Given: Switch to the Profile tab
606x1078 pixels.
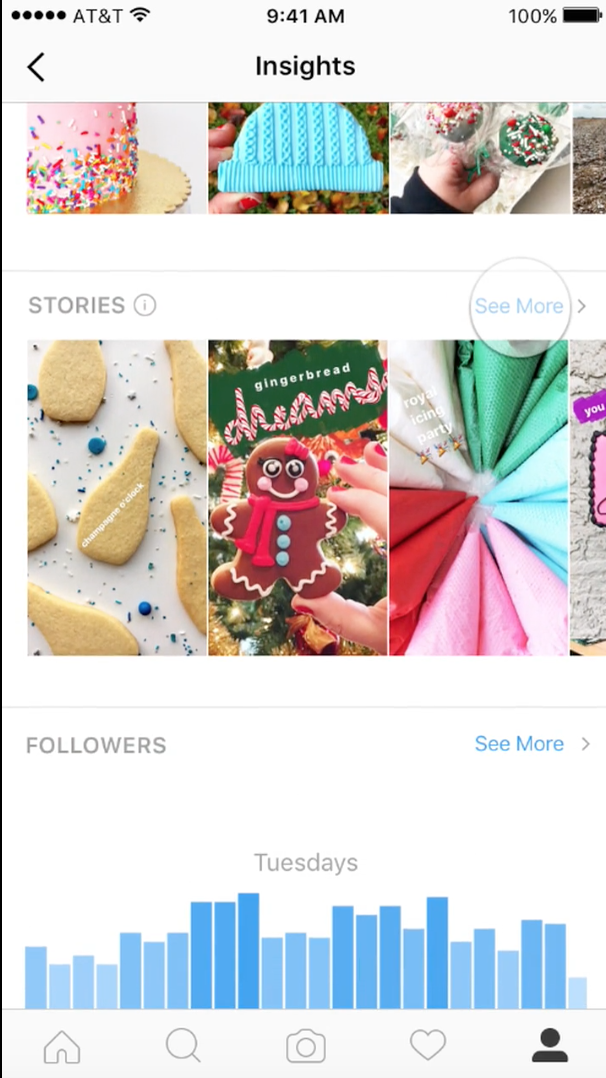Looking at the screenshot, I should tap(549, 1046).
